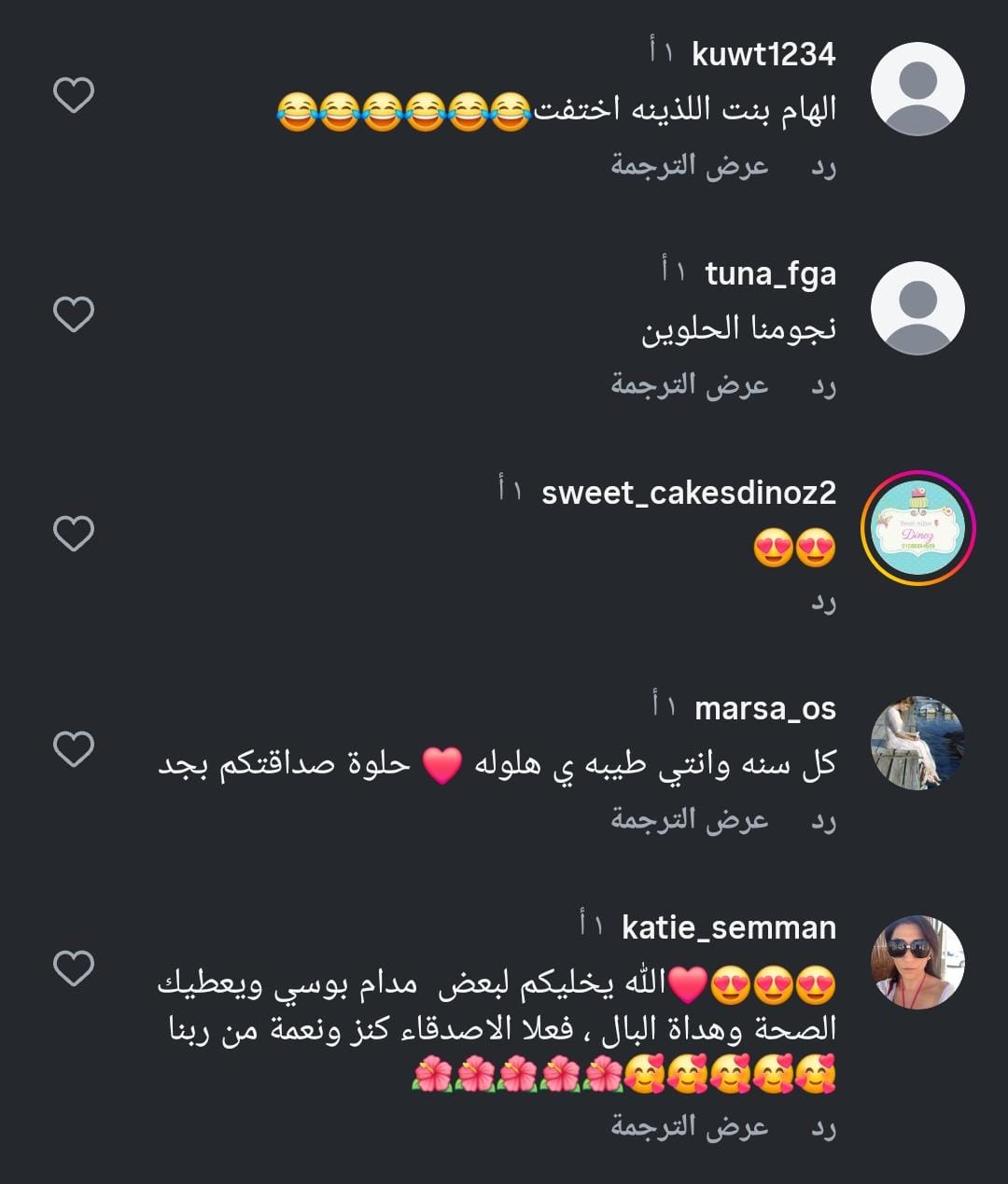Open katie_semman's profile from username
The image size is (1008, 1184).
728,927
